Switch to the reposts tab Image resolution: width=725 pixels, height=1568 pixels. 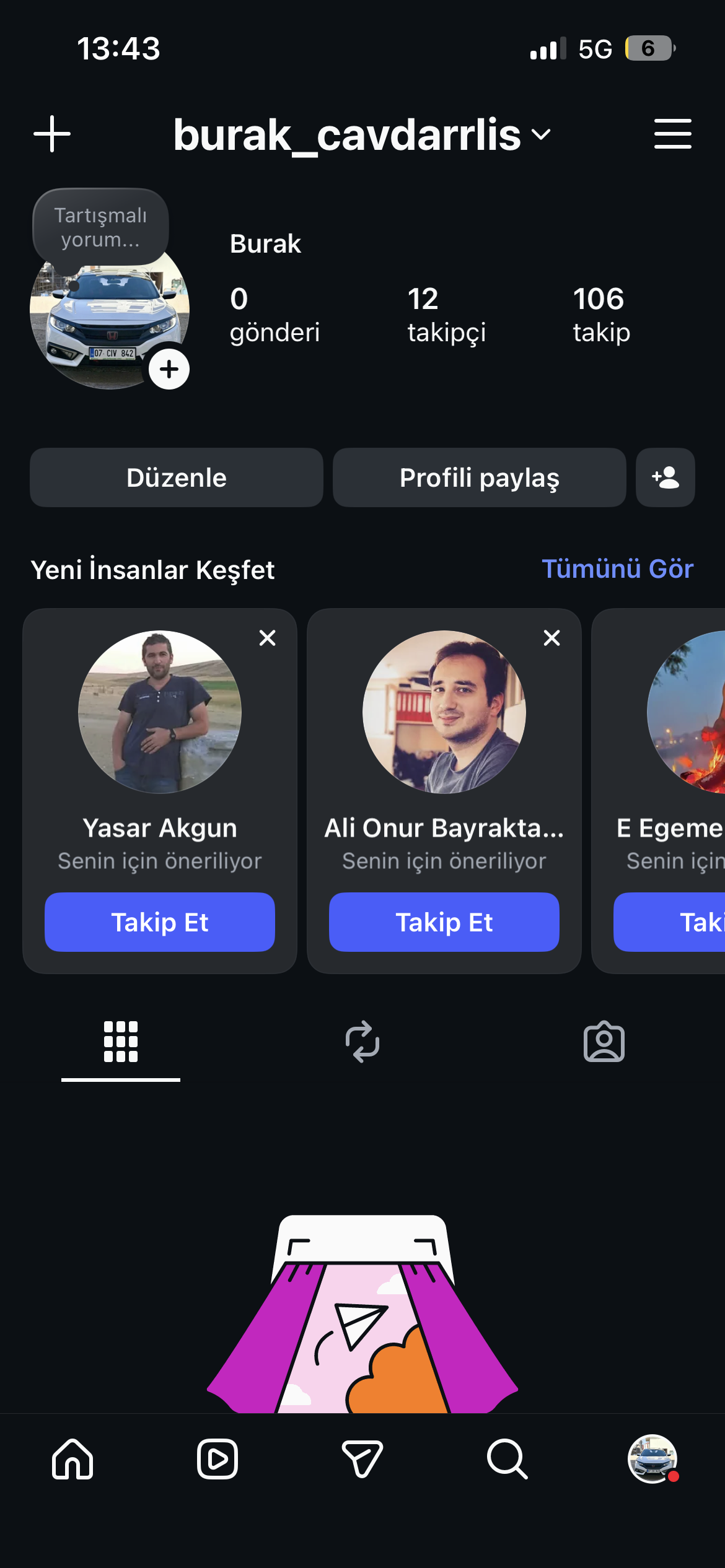(x=362, y=1042)
